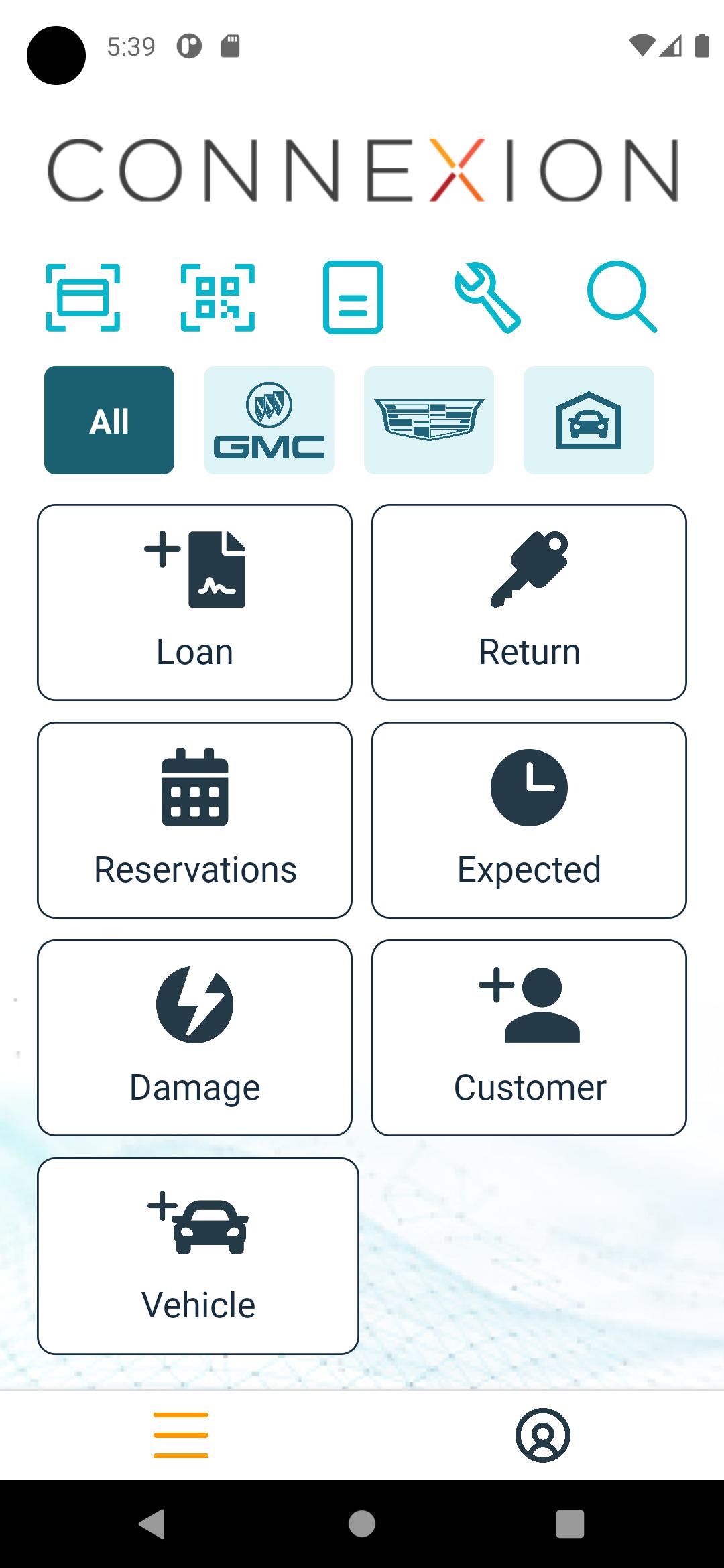Image resolution: width=724 pixels, height=1568 pixels.
Task: Tap the card scanner icon
Action: (x=83, y=298)
